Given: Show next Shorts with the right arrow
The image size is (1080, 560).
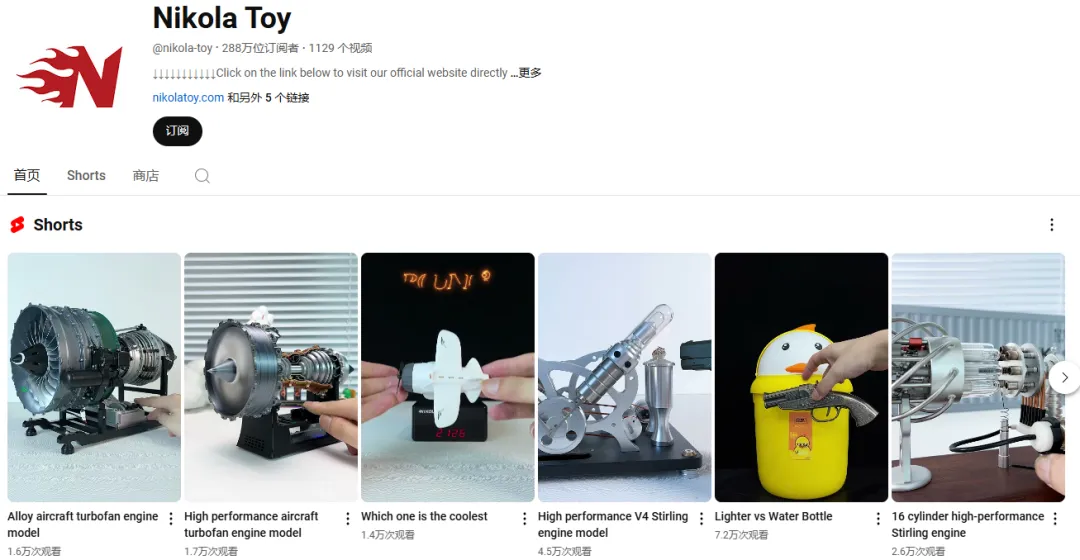Looking at the screenshot, I should 1064,377.
